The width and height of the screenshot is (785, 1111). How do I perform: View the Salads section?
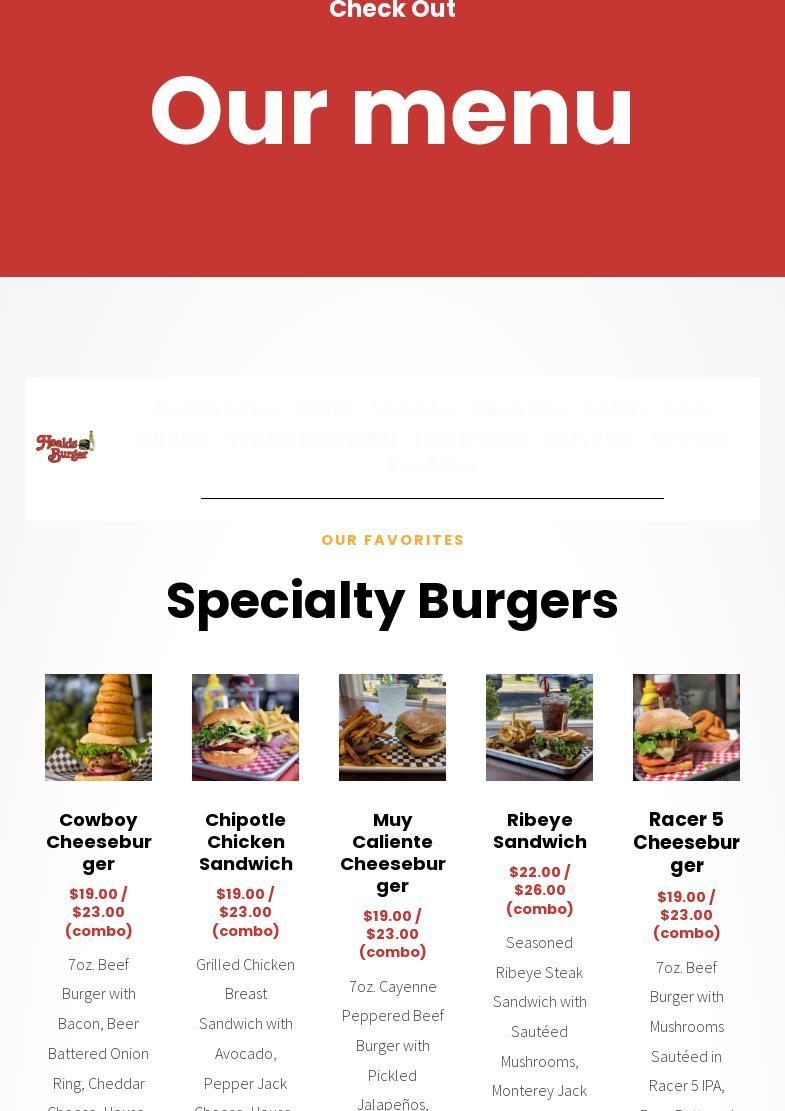tap(687, 409)
